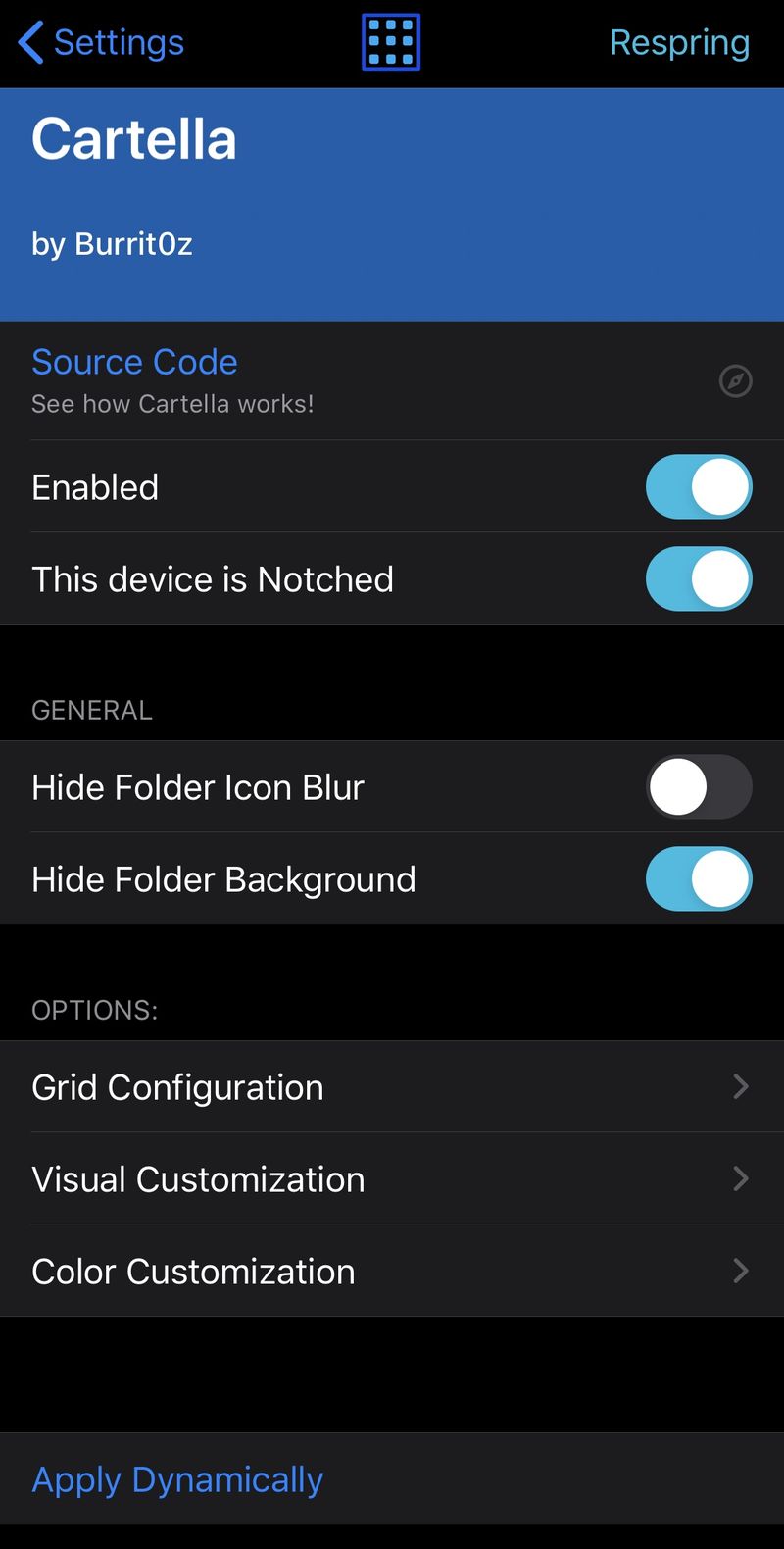Tap the Respring button
Image resolution: width=784 pixels, height=1549 pixels.
(x=679, y=43)
